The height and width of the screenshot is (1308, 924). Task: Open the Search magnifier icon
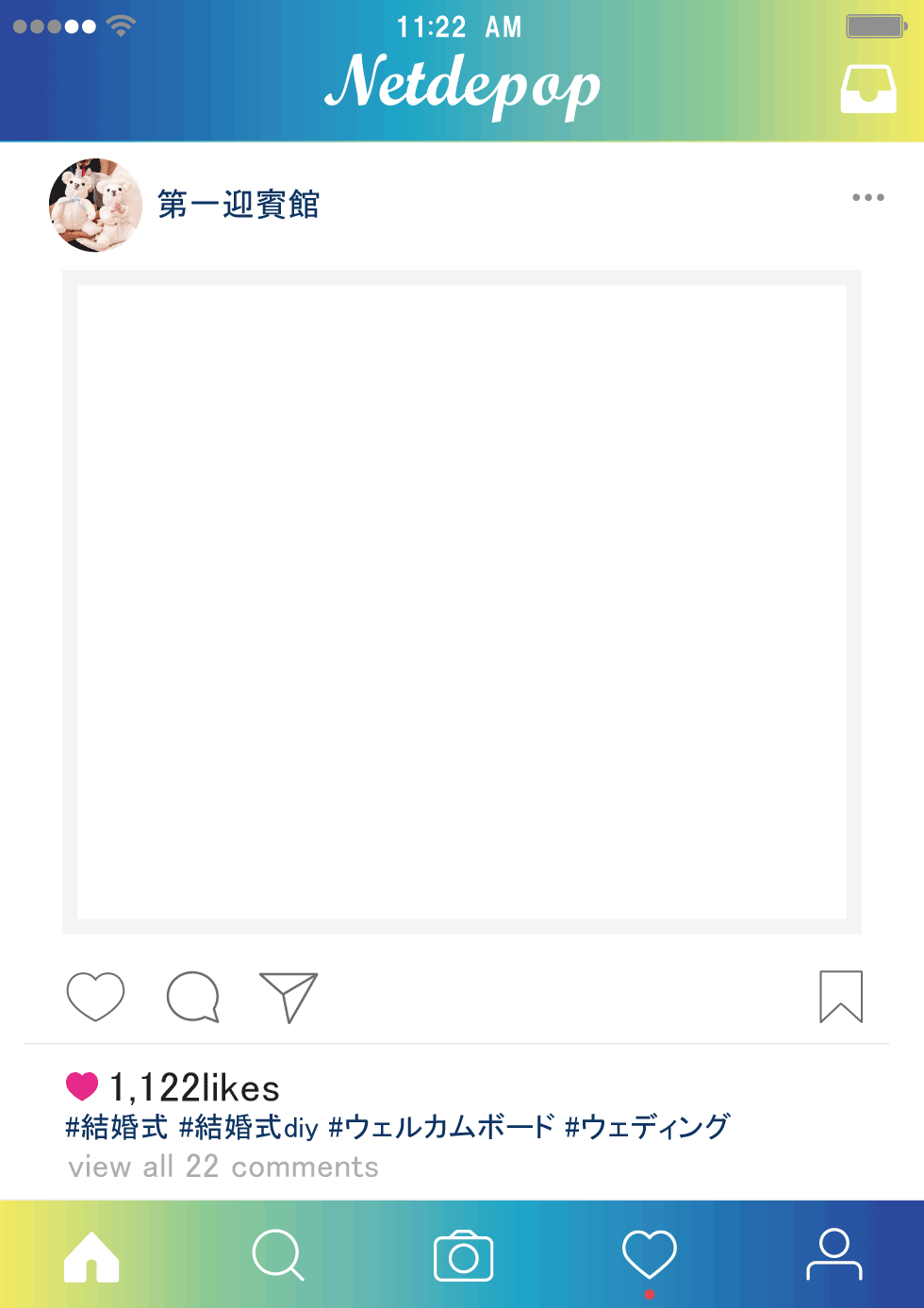coord(277,1255)
